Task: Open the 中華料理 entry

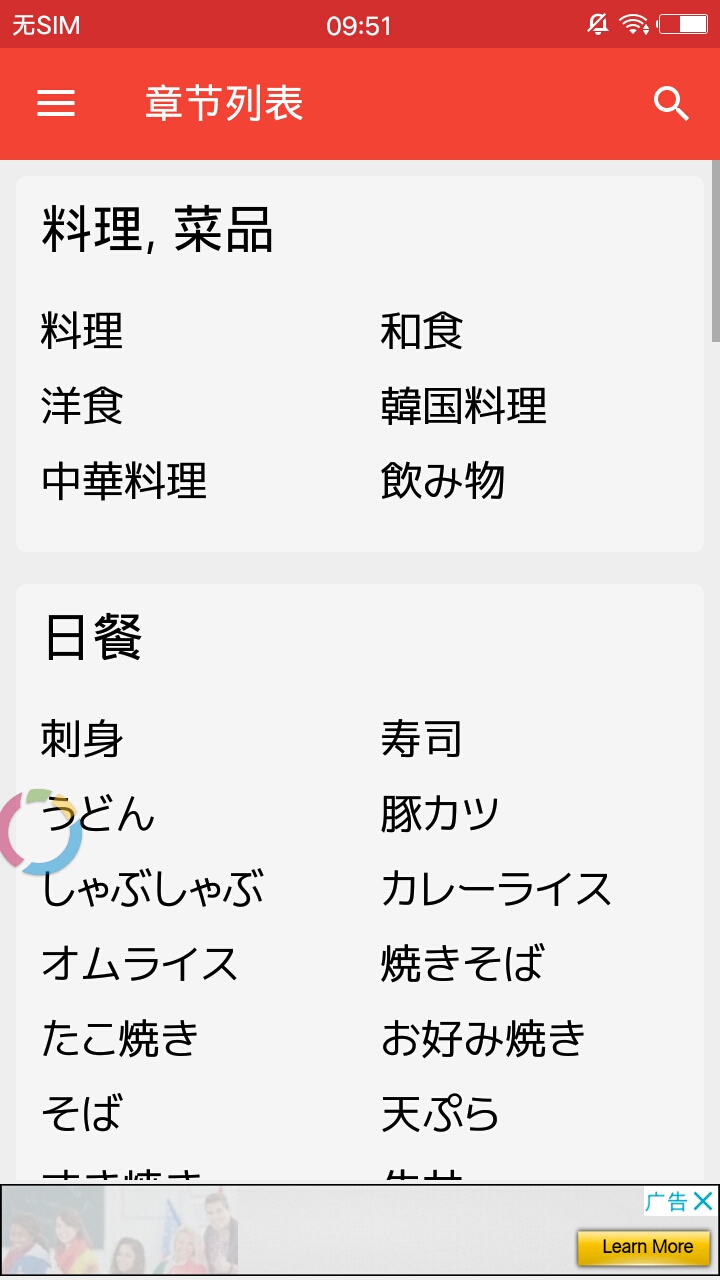Action: coord(124,481)
